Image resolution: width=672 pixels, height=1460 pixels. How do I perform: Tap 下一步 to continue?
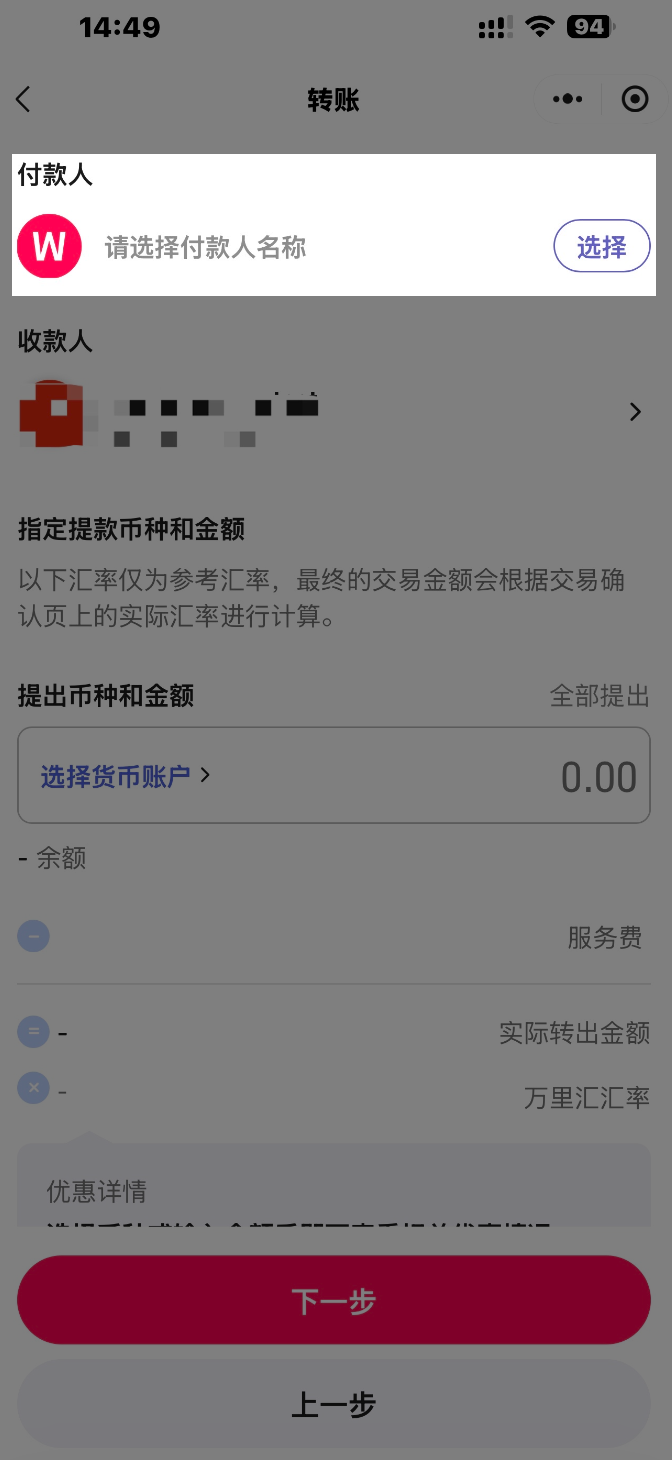(x=334, y=1301)
